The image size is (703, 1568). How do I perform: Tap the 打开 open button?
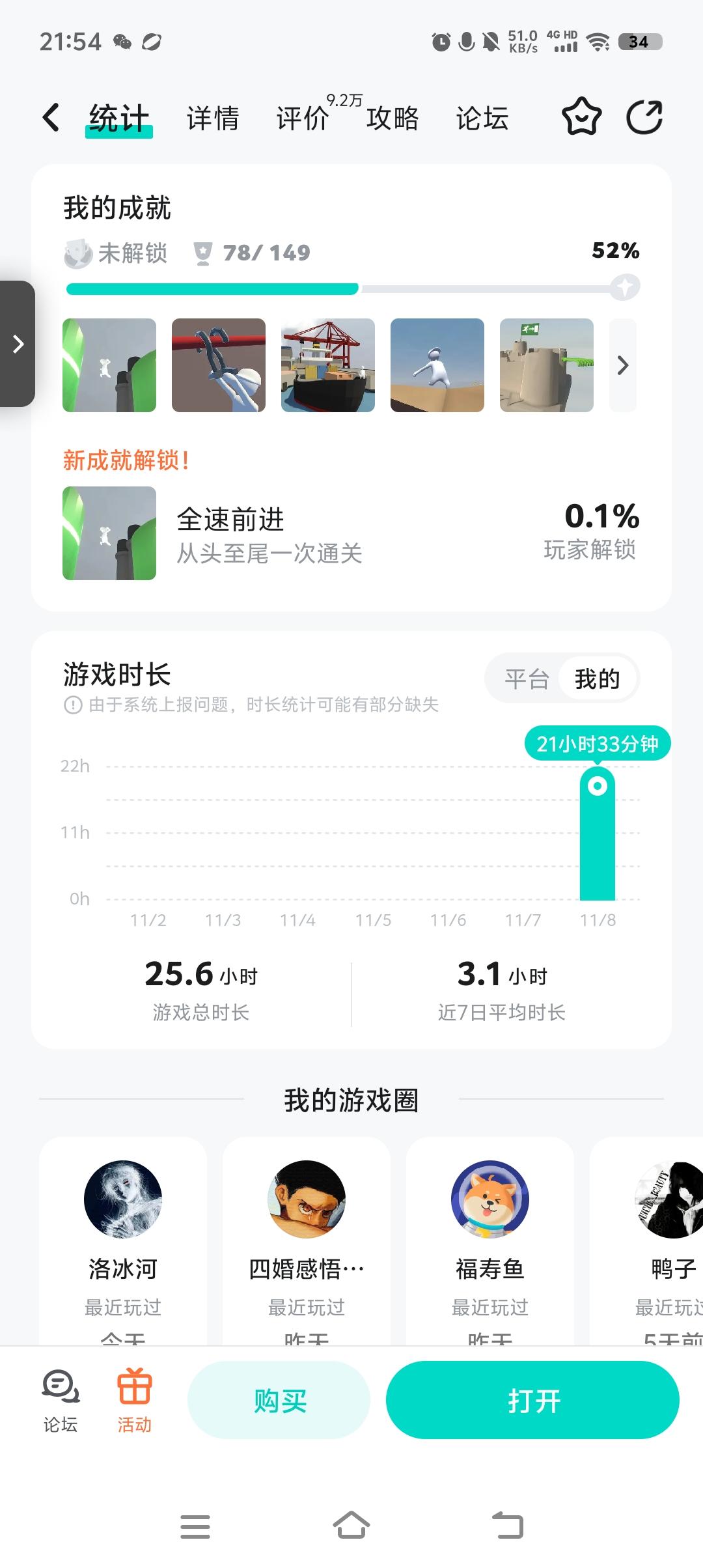point(532,1400)
